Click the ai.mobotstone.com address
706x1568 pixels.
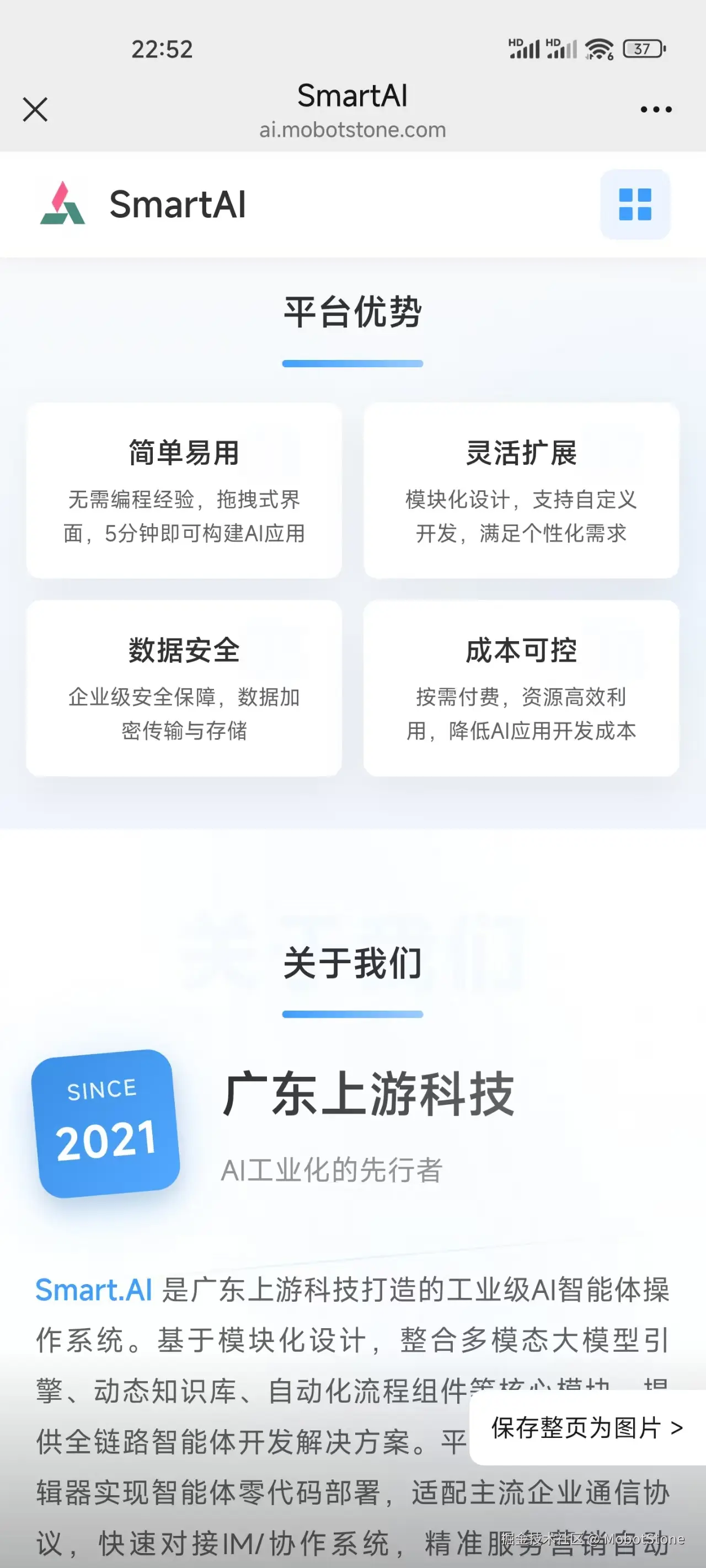click(352, 130)
